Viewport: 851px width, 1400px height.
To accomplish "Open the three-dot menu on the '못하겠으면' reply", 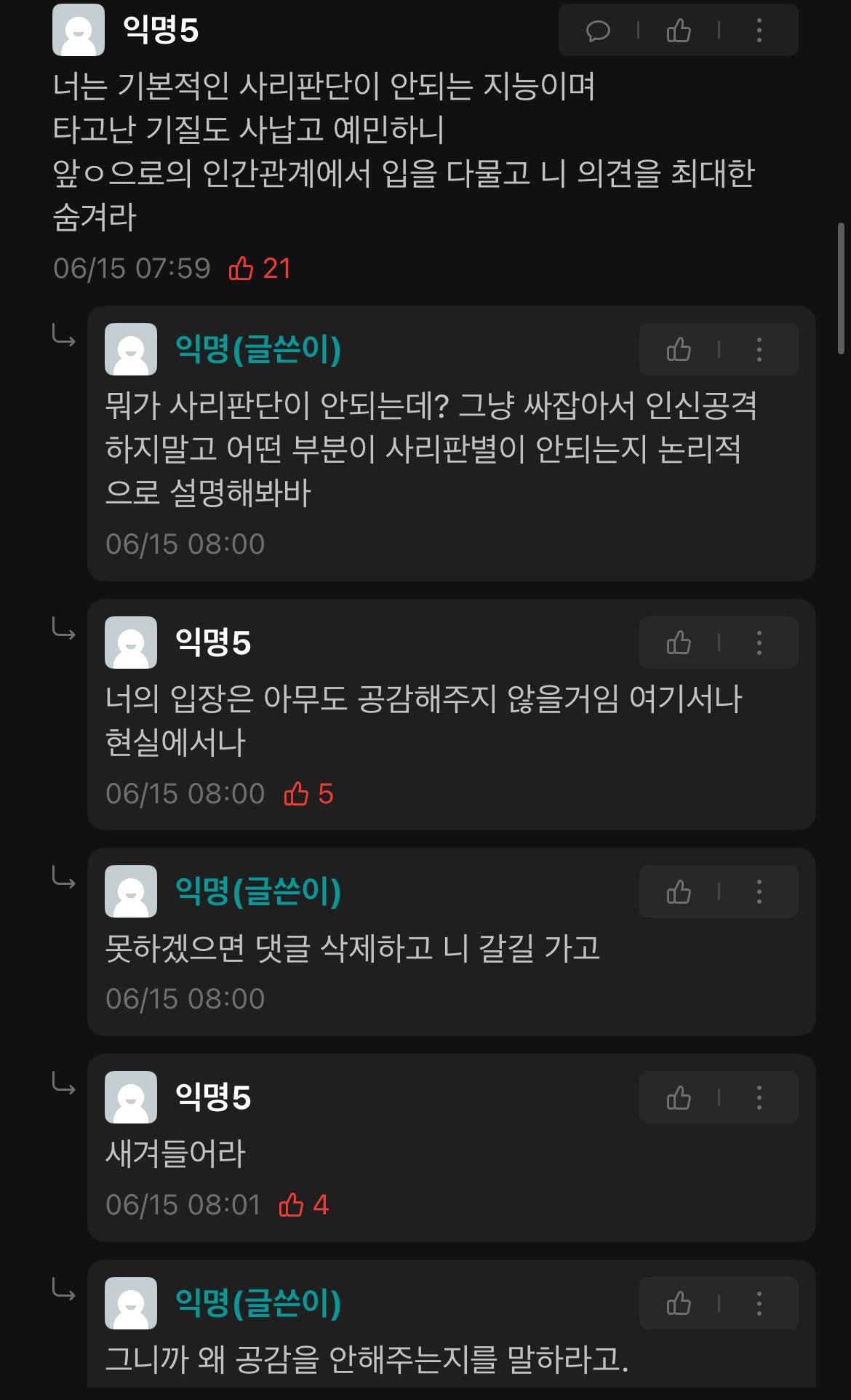I will click(759, 891).
